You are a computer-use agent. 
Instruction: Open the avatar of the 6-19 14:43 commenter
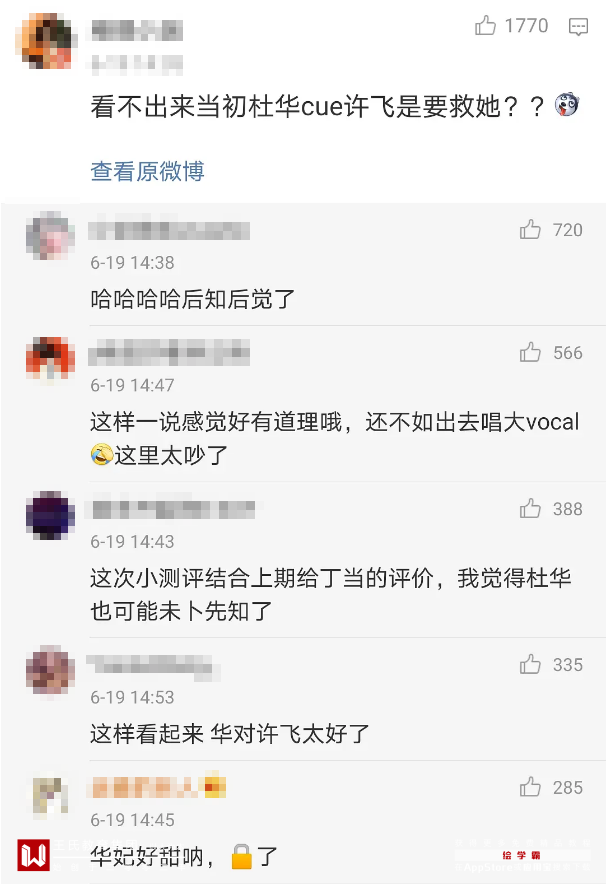pyautogui.click(x=50, y=516)
